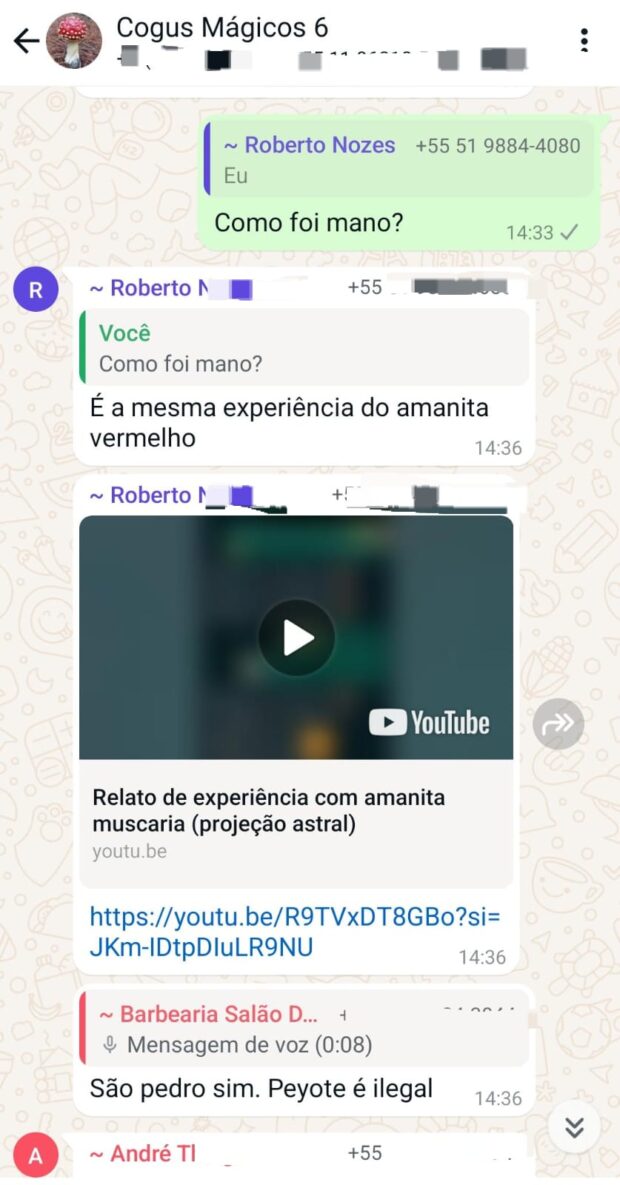620x1185 pixels.
Task: Open Cogus Mágicos 6 group info
Action: [x=222, y=28]
